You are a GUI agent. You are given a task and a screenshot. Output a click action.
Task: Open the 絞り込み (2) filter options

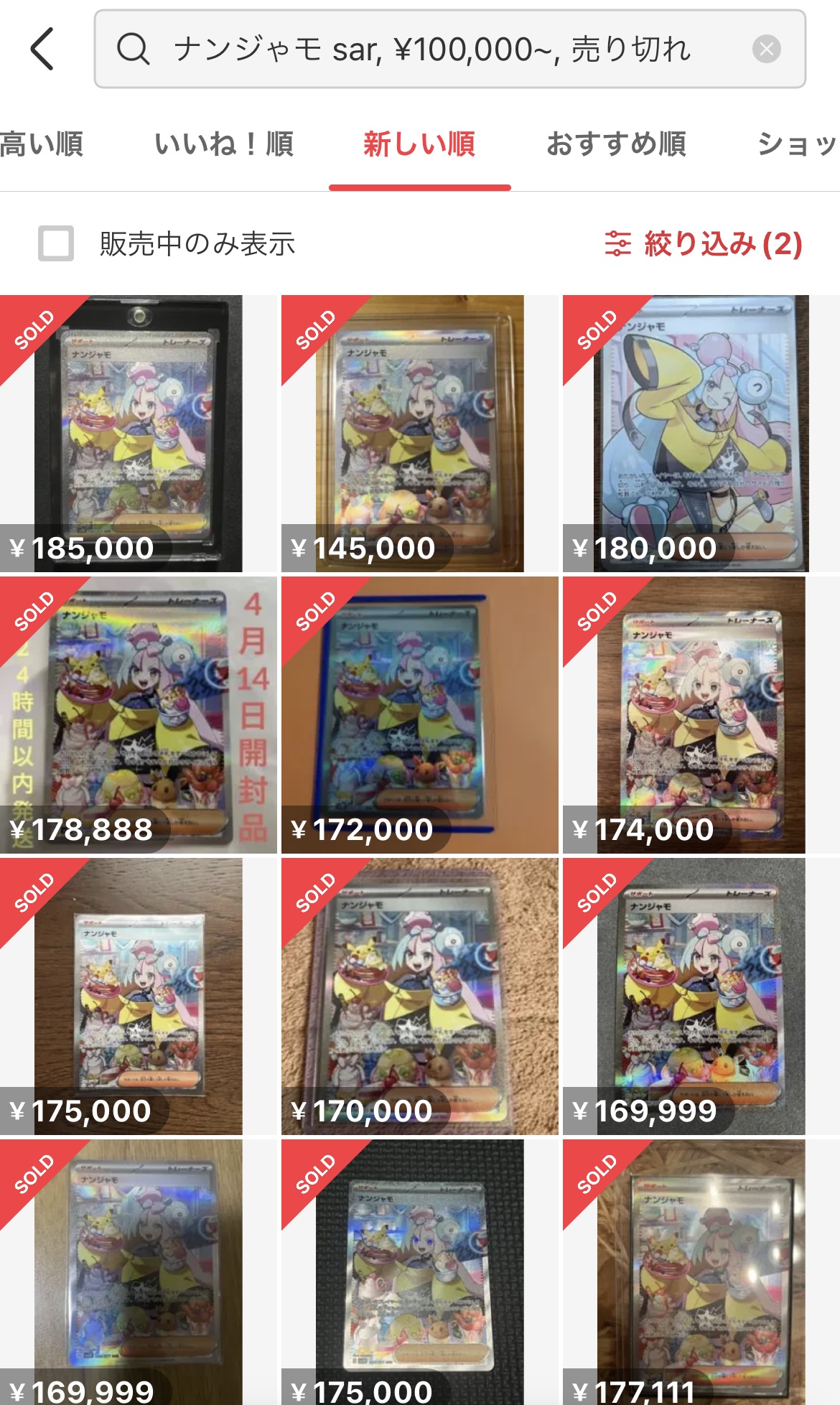(703, 243)
